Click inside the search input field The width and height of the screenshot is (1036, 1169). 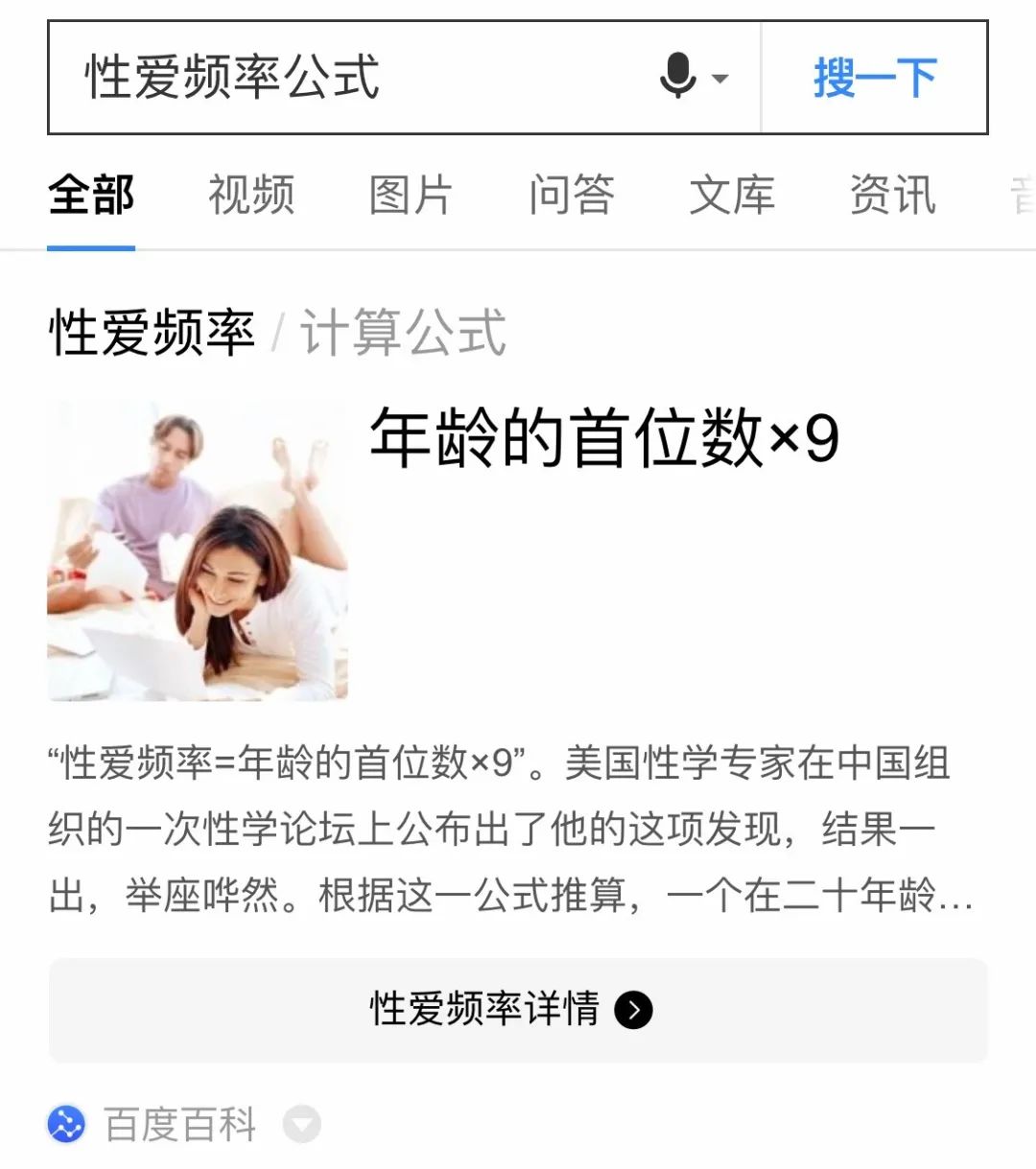(x=336, y=77)
